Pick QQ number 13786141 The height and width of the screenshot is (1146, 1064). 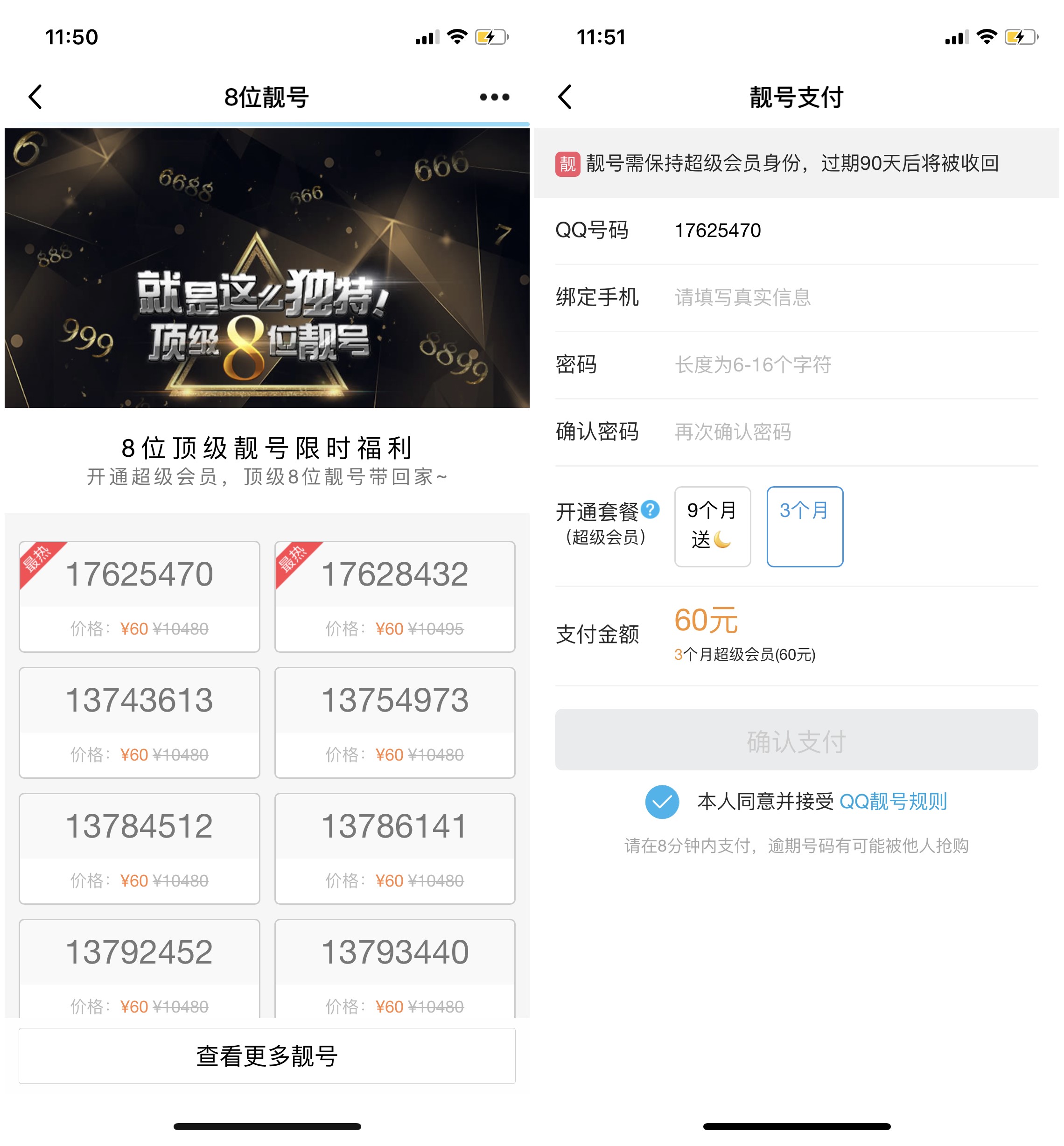[394, 848]
